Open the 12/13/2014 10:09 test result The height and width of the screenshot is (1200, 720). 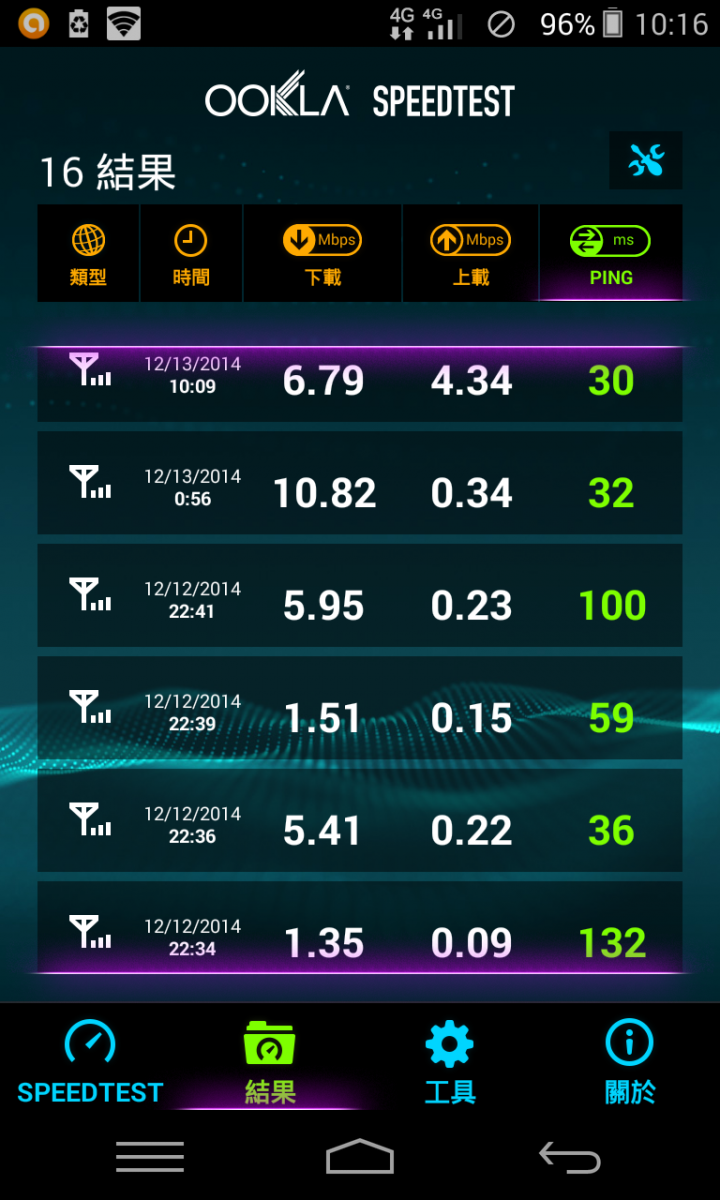coord(360,383)
